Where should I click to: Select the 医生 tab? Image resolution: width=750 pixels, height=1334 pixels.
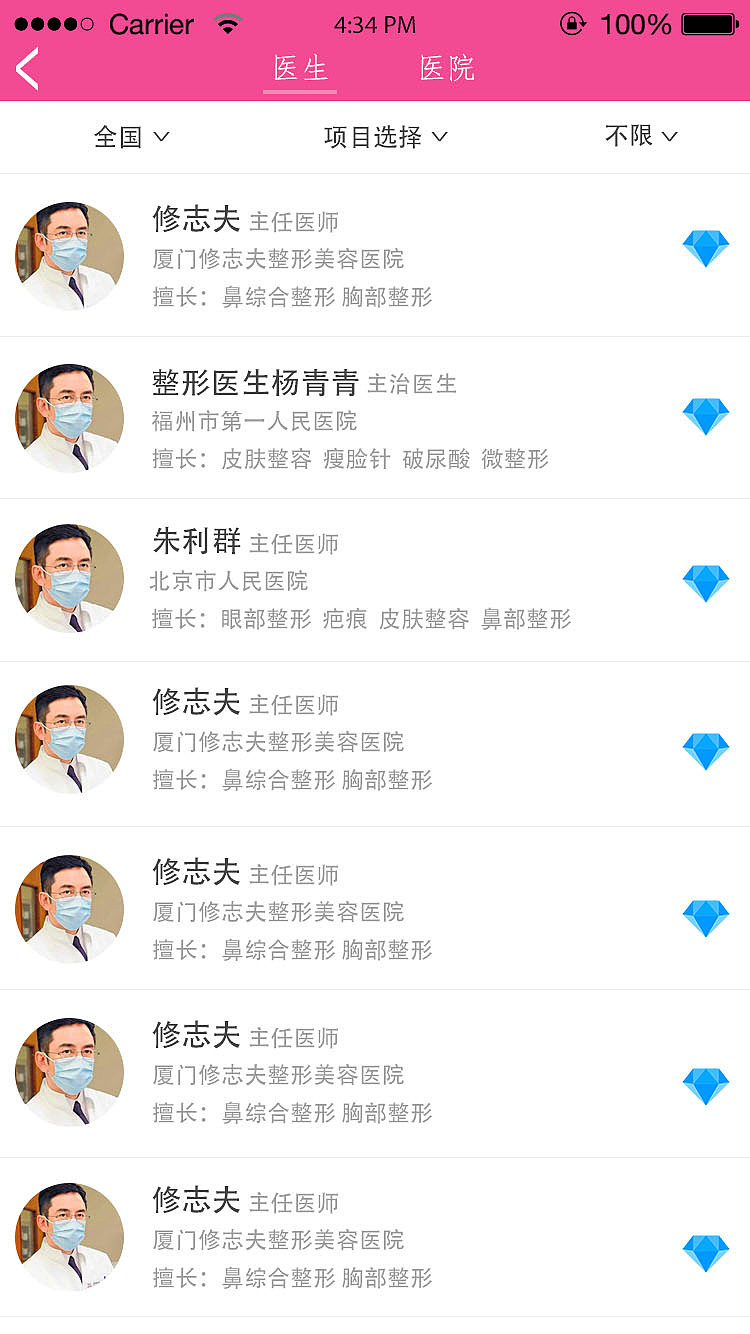point(299,70)
